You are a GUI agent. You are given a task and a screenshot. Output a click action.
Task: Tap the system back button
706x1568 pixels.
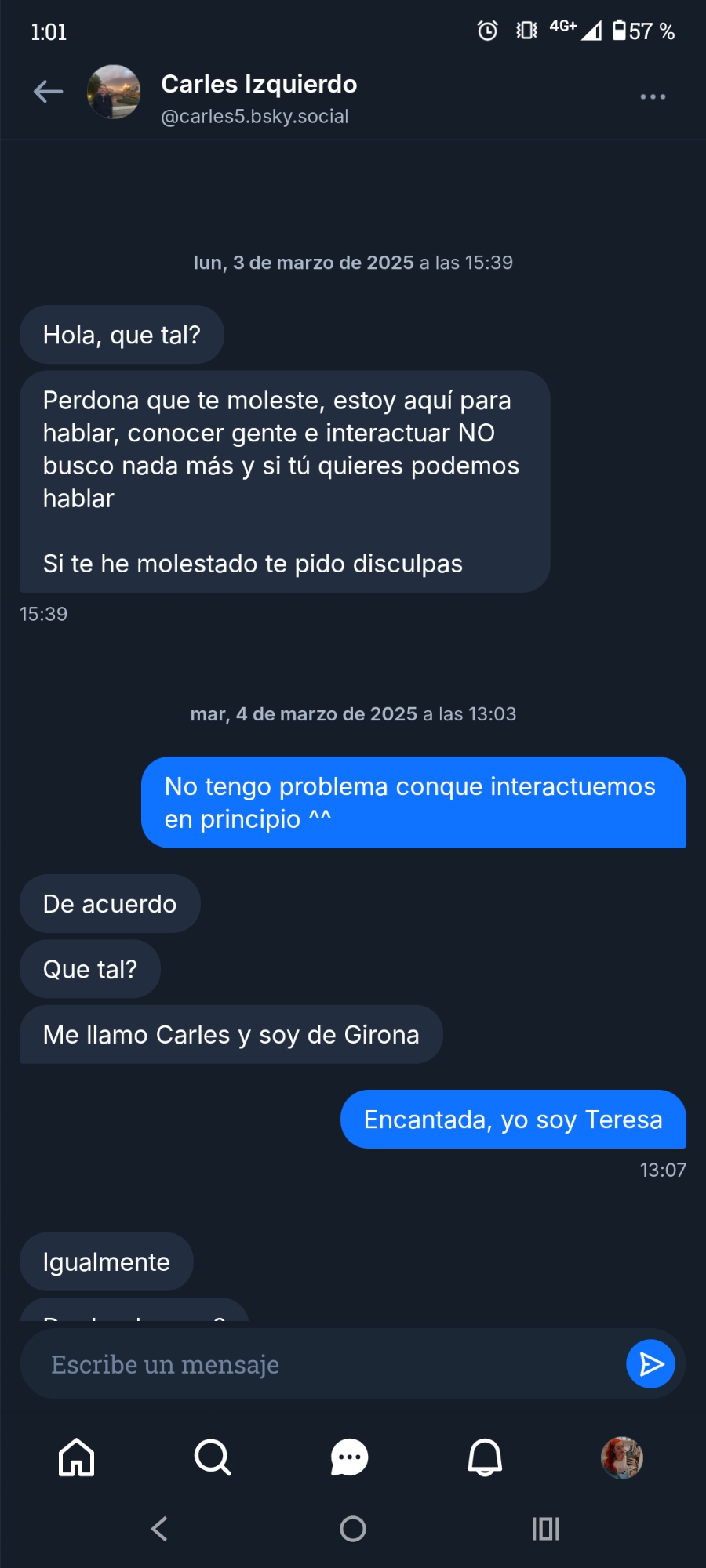[x=159, y=1528]
